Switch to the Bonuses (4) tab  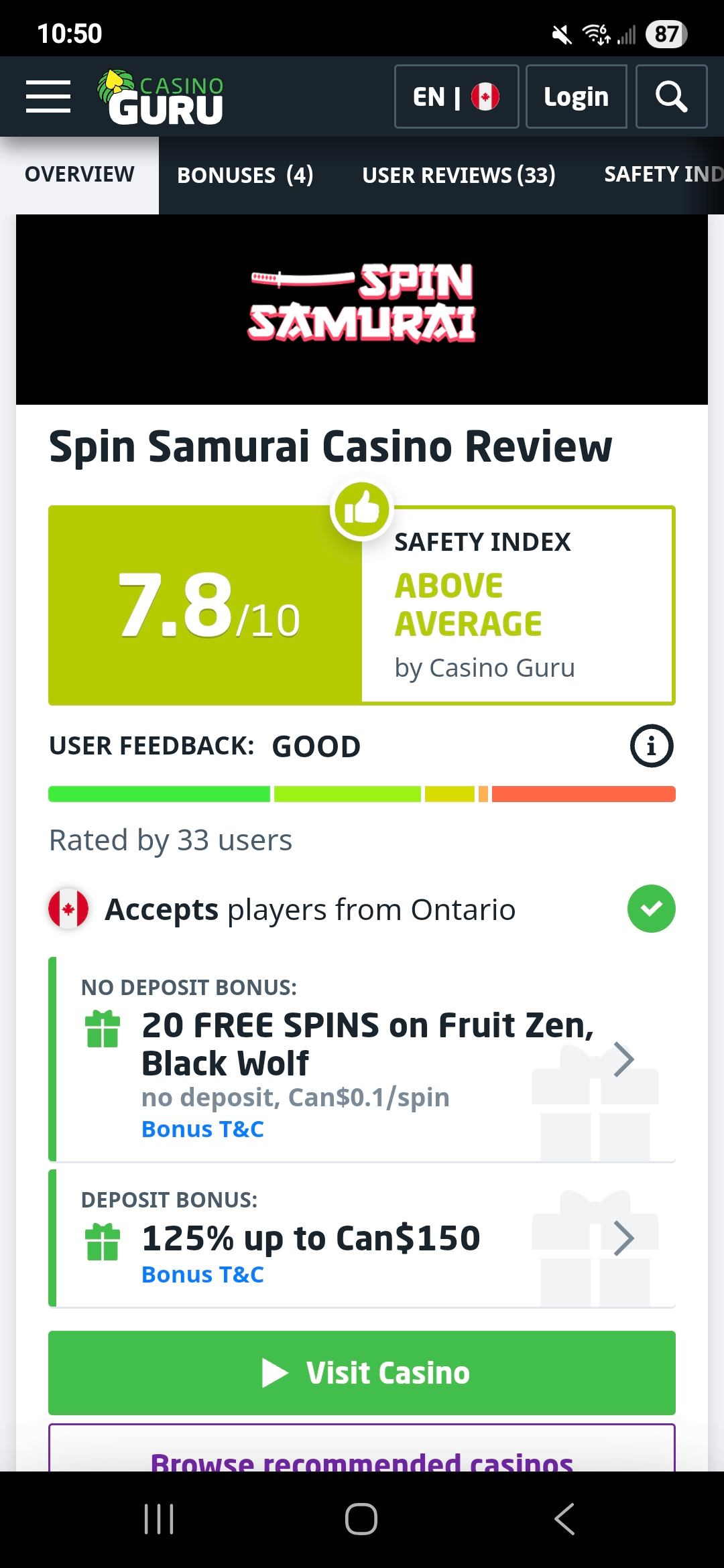245,175
